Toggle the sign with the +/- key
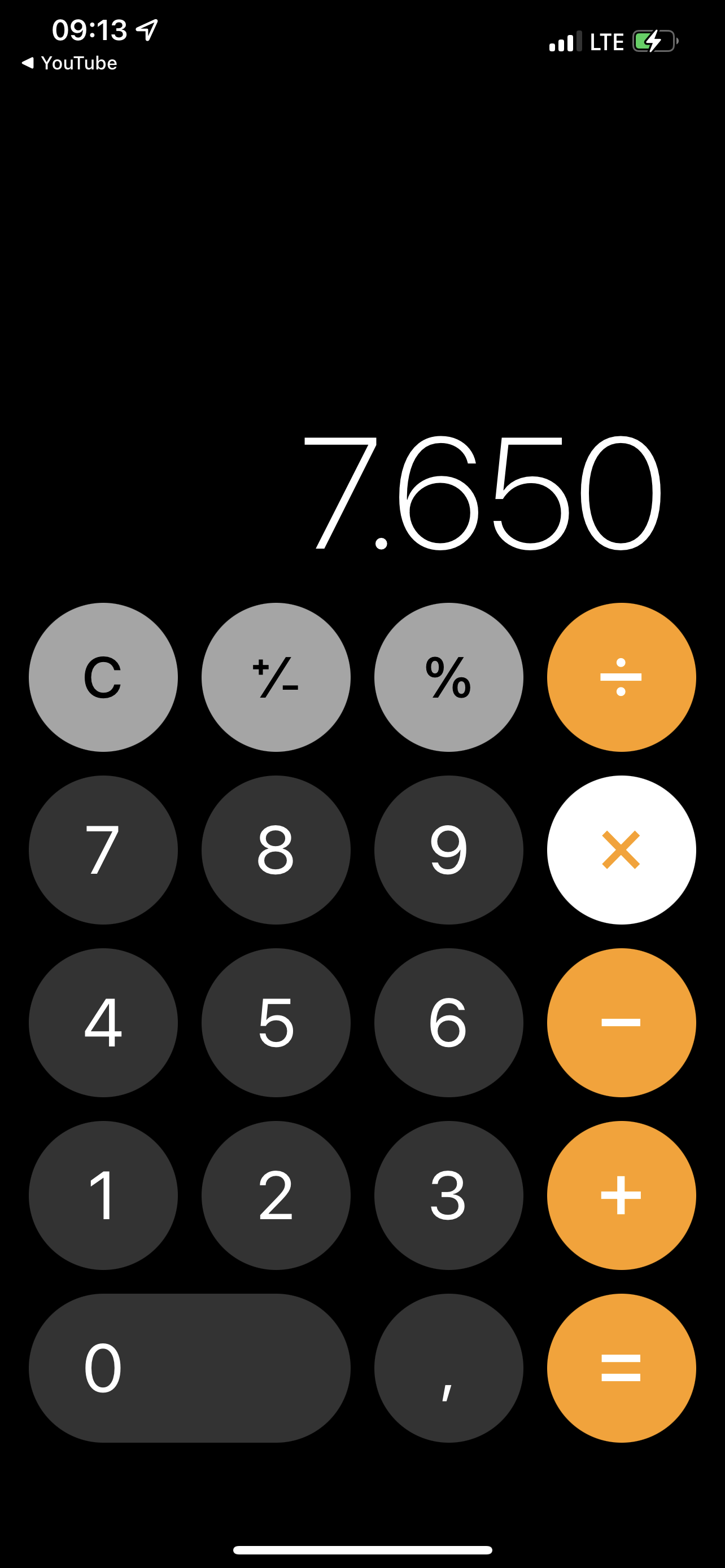This screenshot has height=1568, width=725. (x=276, y=677)
